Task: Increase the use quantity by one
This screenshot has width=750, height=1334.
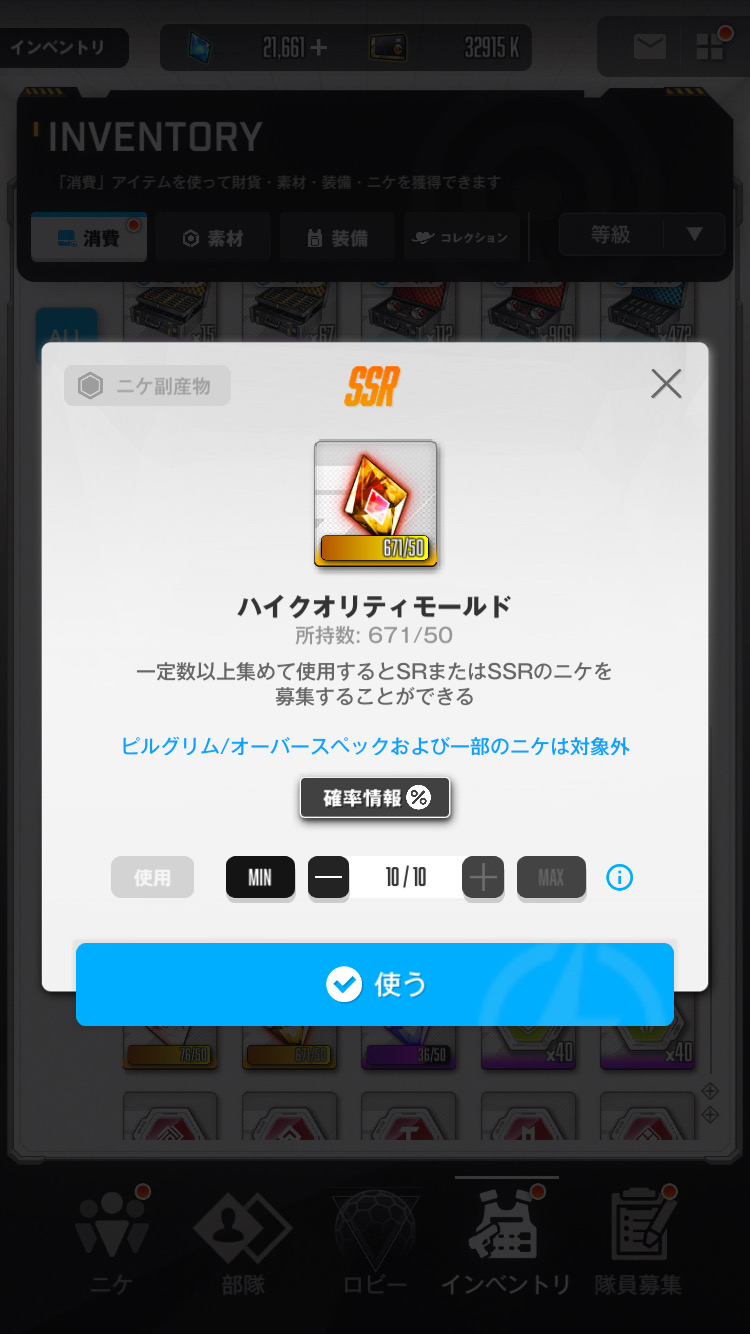Action: pos(483,877)
